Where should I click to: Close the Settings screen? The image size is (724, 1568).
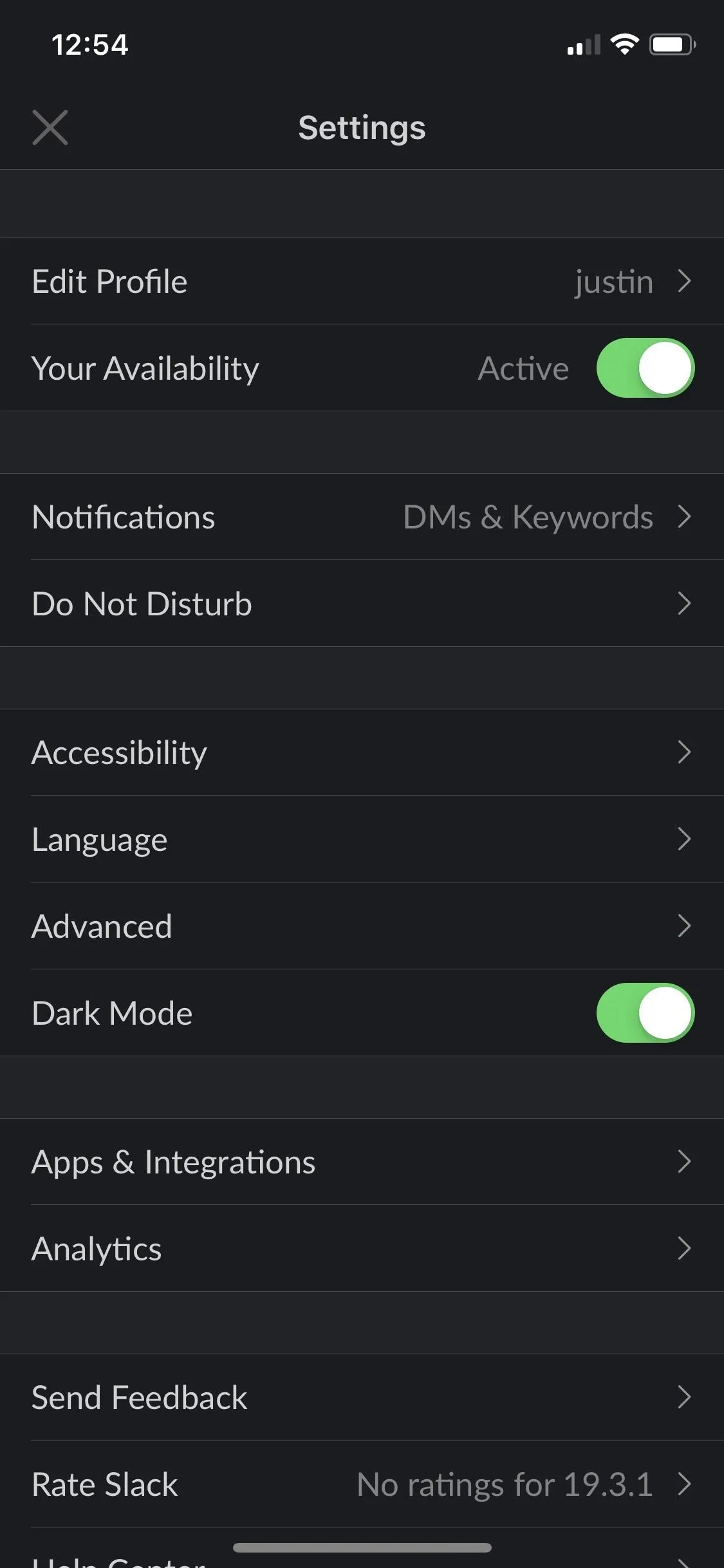click(x=50, y=127)
